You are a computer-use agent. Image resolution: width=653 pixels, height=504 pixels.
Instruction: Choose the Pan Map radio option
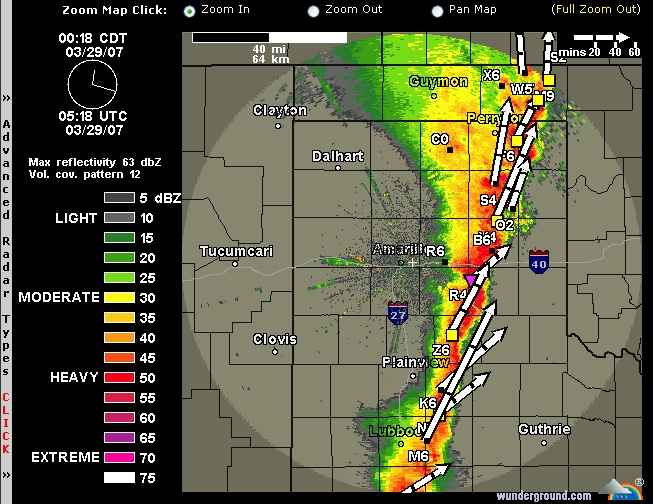438,11
